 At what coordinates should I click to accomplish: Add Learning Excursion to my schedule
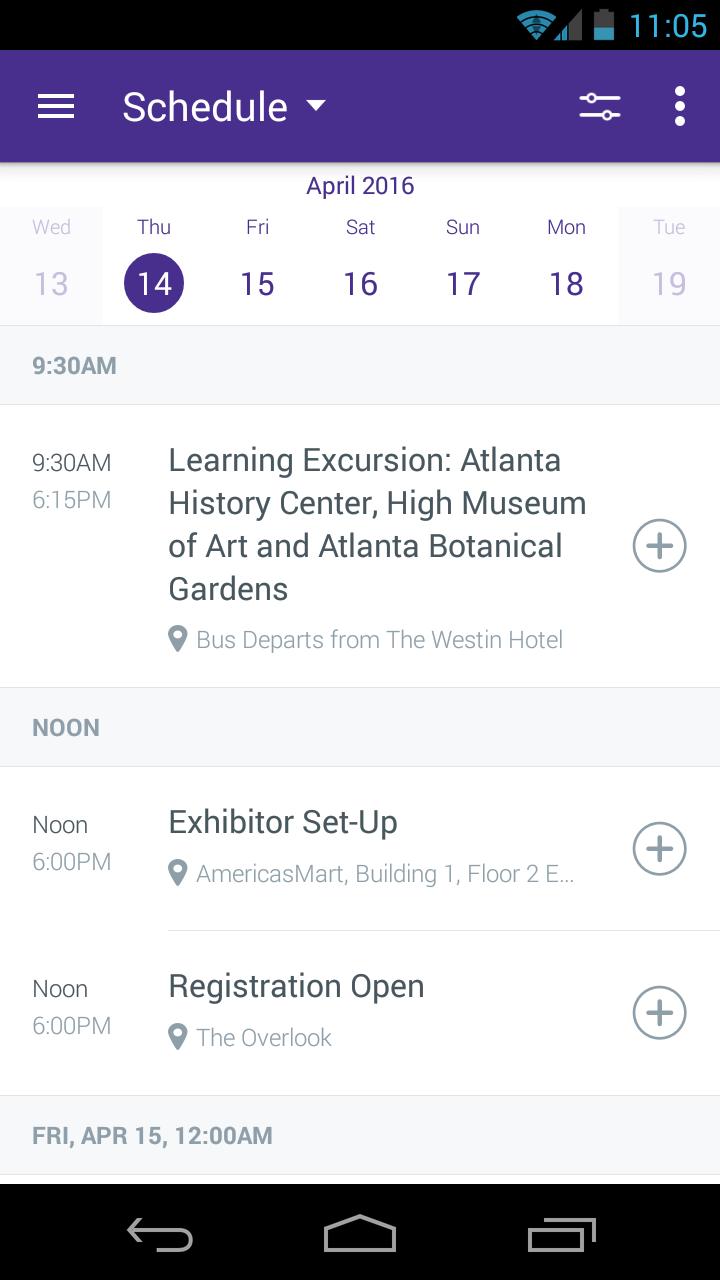[660, 546]
